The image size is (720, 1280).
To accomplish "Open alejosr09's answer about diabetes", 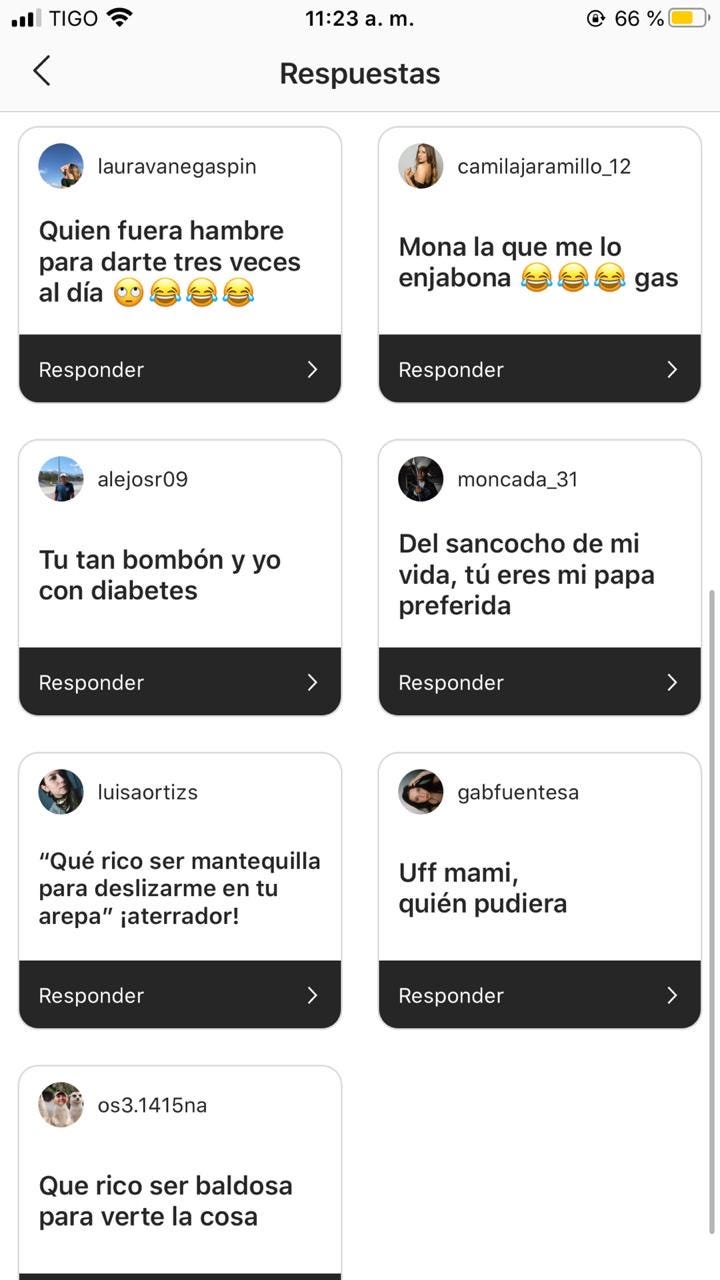I will click(x=160, y=575).
